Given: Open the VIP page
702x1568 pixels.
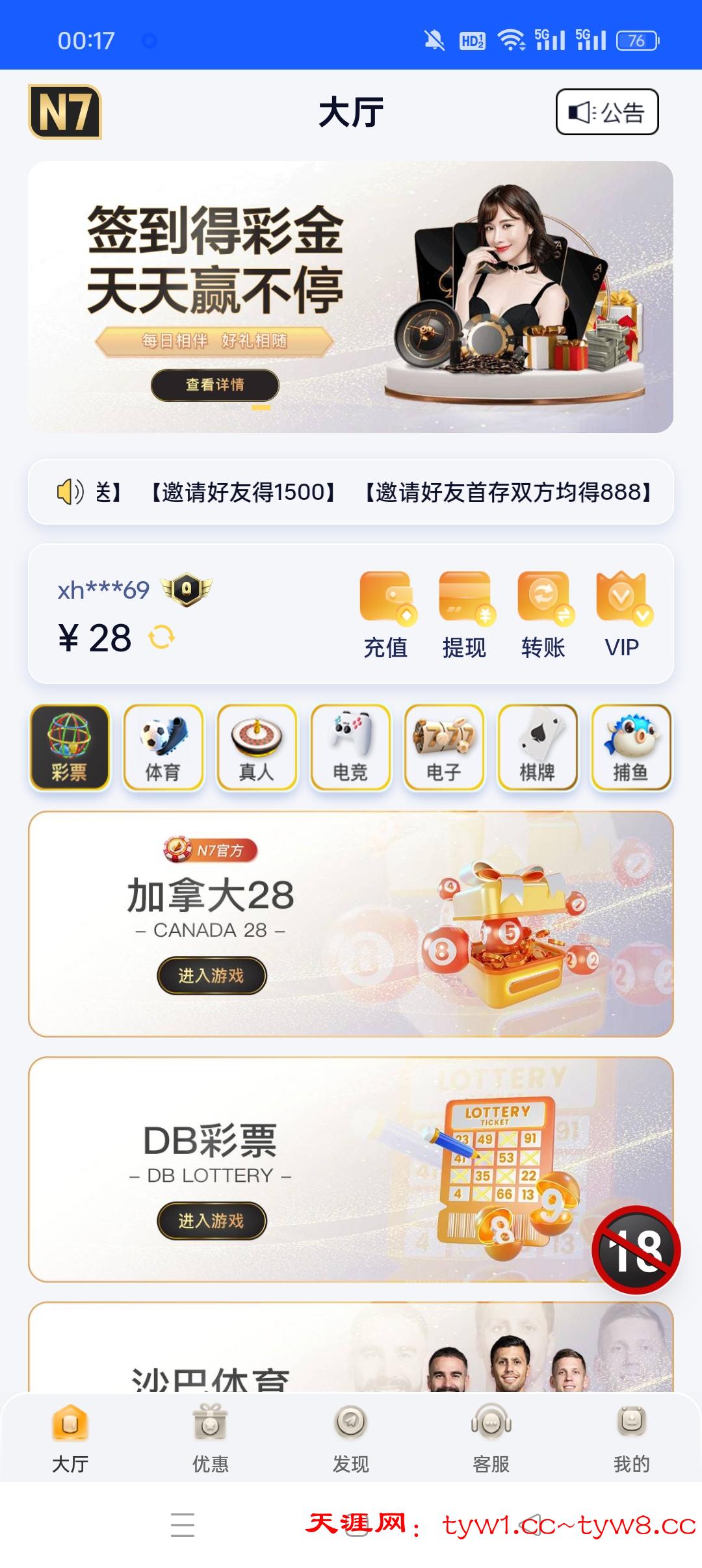Looking at the screenshot, I should (622, 615).
